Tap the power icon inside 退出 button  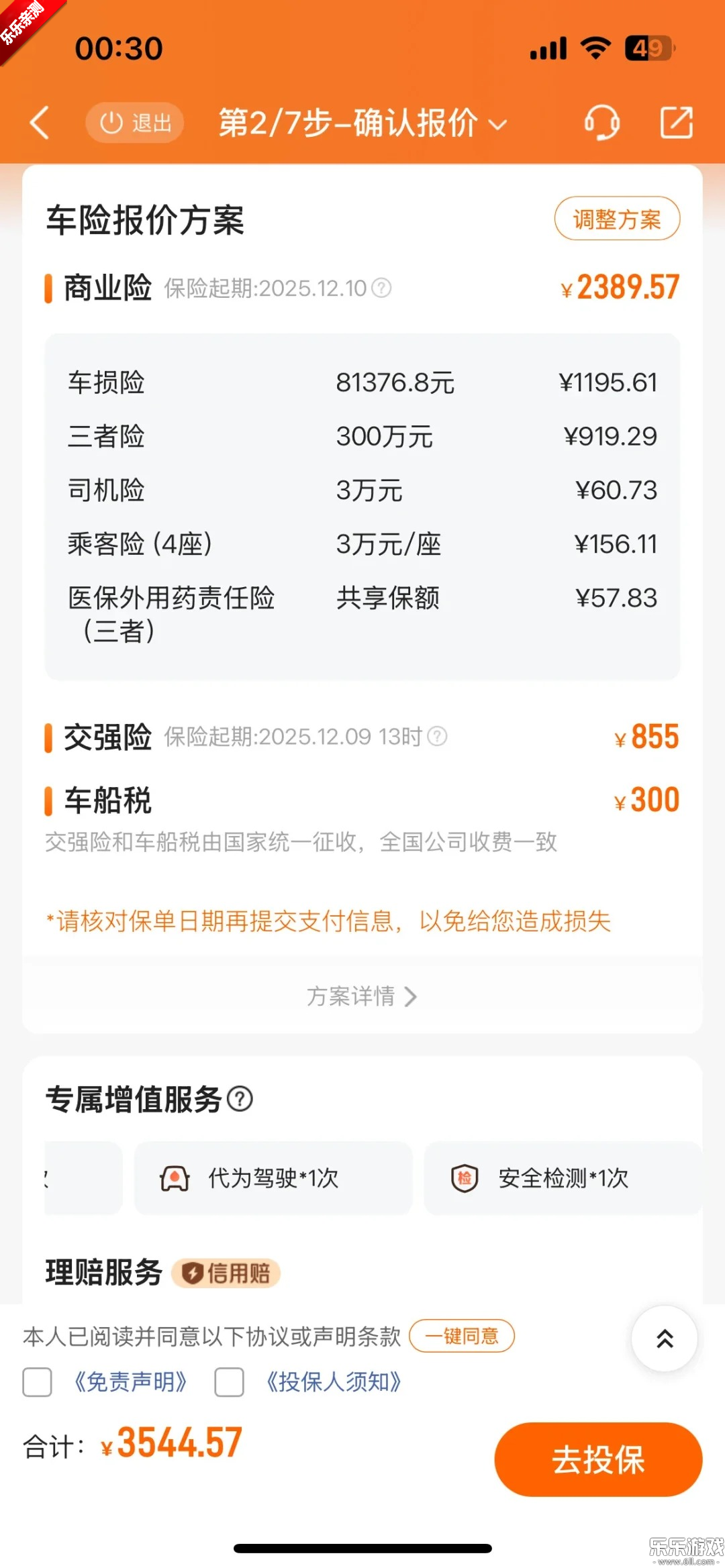(x=109, y=123)
